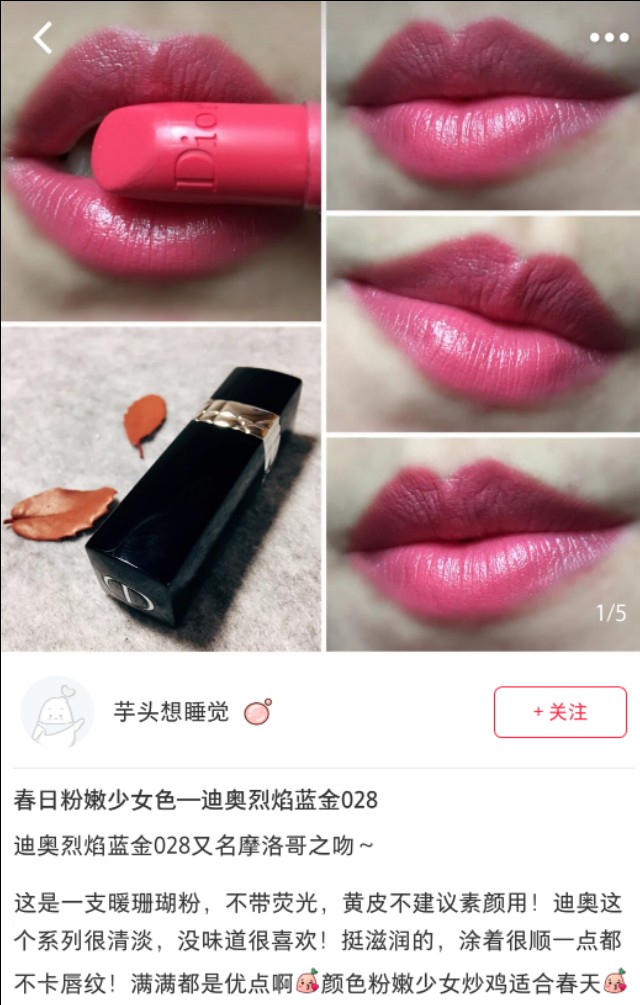Follow user with the 关注 button
The image size is (640, 1005).
pos(560,712)
